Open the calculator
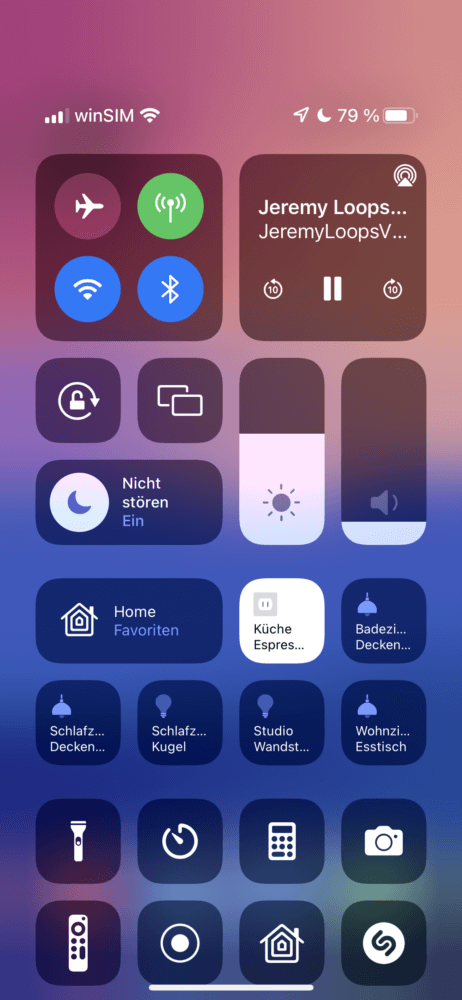 [281, 841]
